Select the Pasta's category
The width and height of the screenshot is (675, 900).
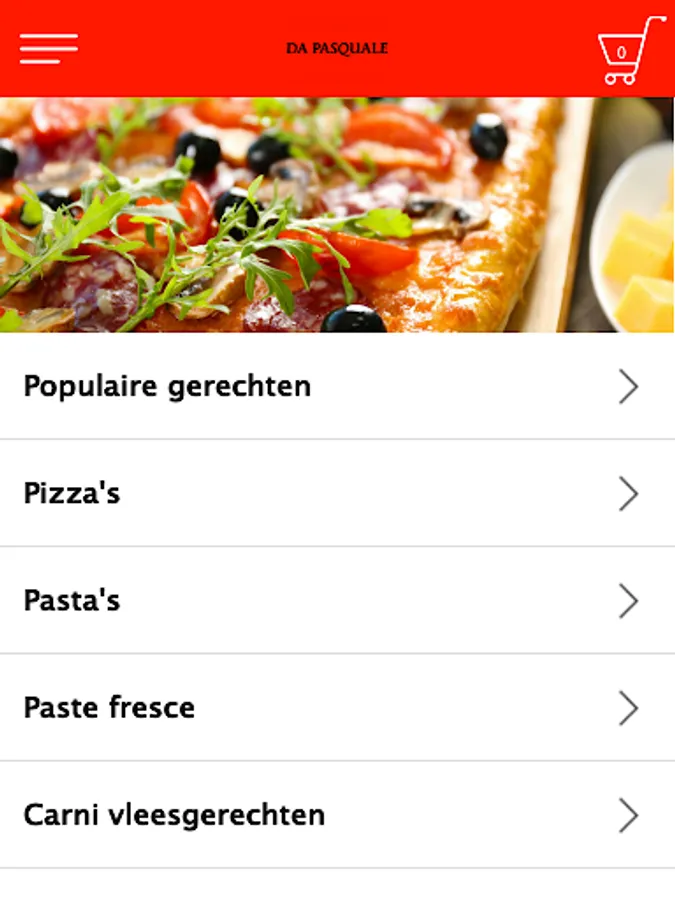337,600
